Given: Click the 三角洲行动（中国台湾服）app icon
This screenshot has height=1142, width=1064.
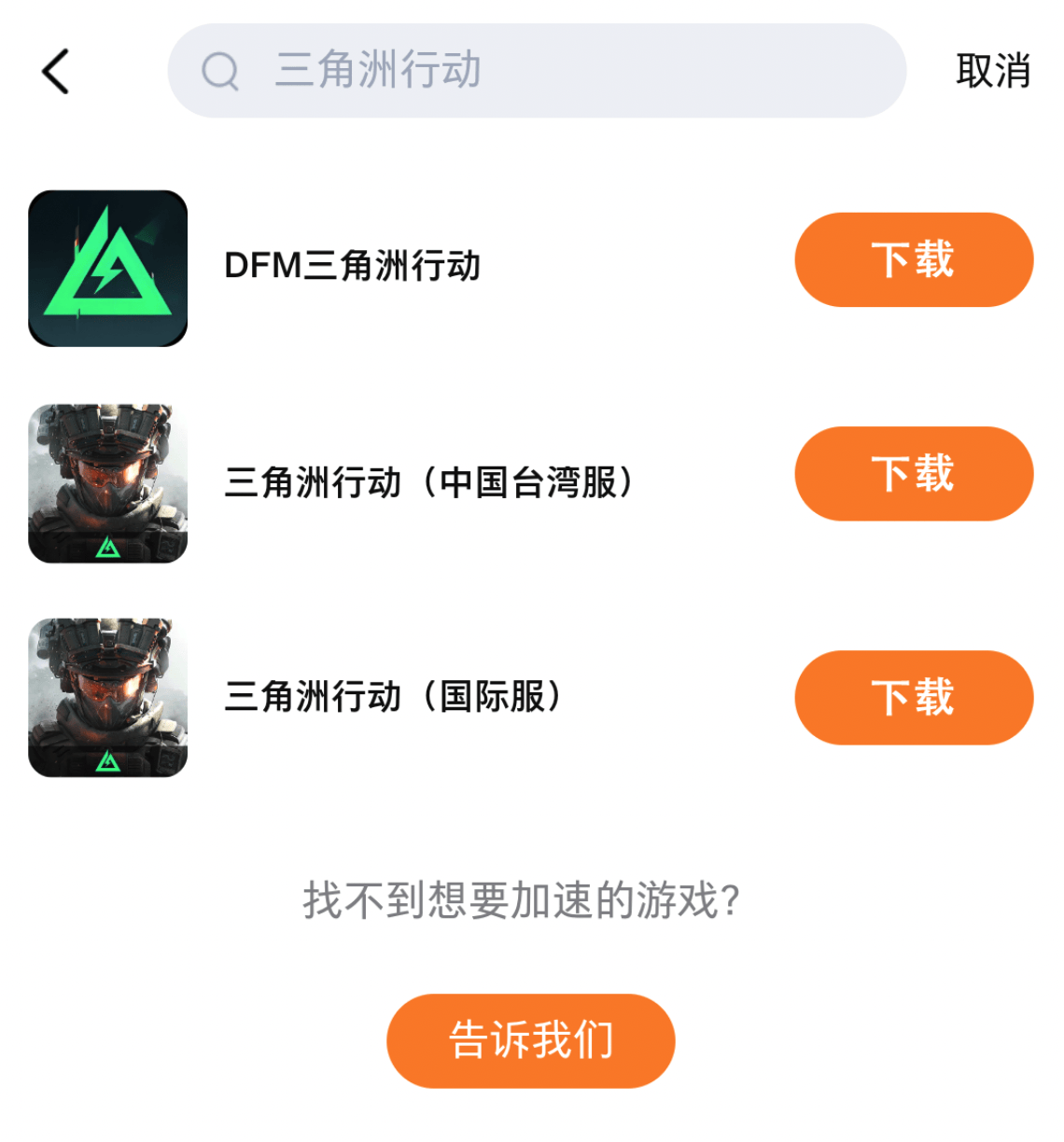Looking at the screenshot, I should click(x=107, y=482).
